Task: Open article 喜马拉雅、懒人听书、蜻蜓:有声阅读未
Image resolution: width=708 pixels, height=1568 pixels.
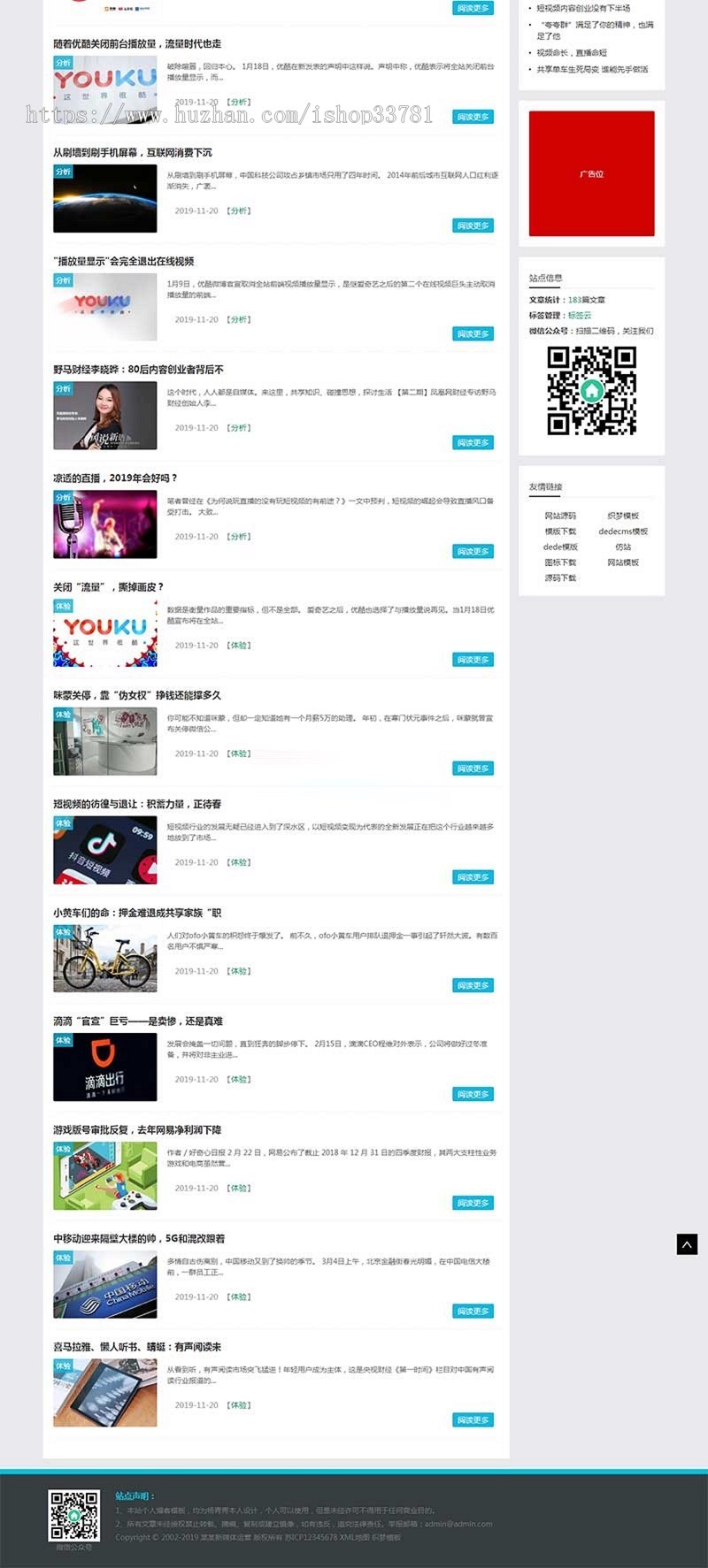Action: tap(137, 1347)
